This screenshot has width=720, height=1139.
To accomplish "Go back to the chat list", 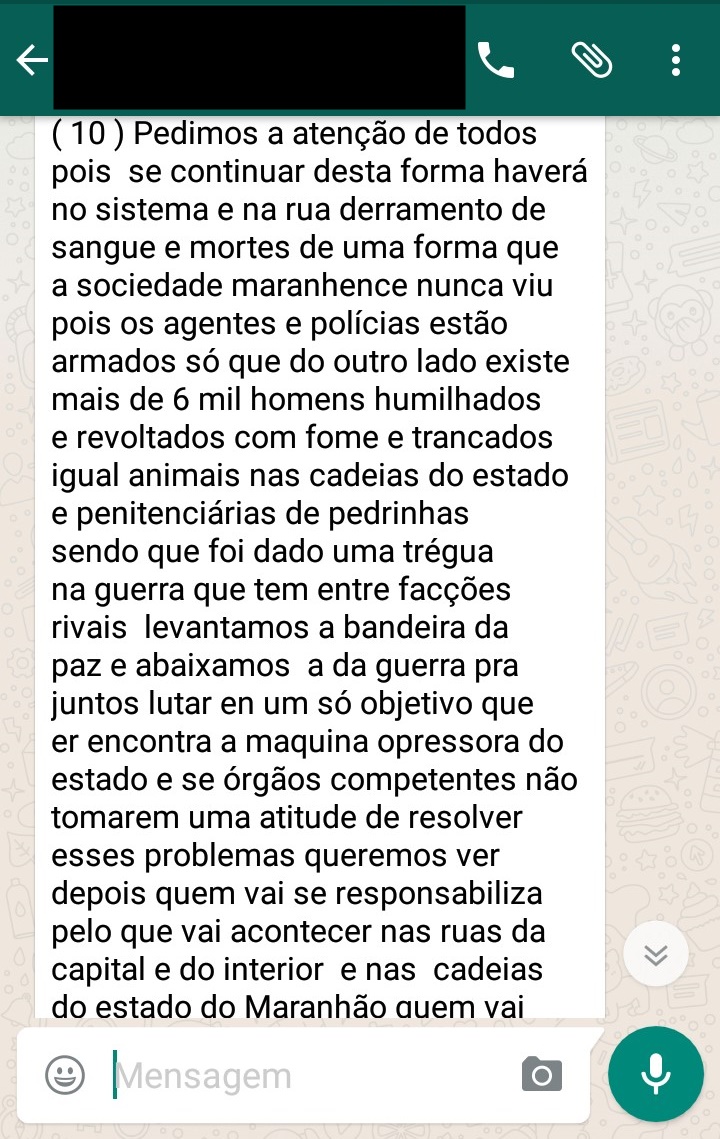I will [32, 62].
